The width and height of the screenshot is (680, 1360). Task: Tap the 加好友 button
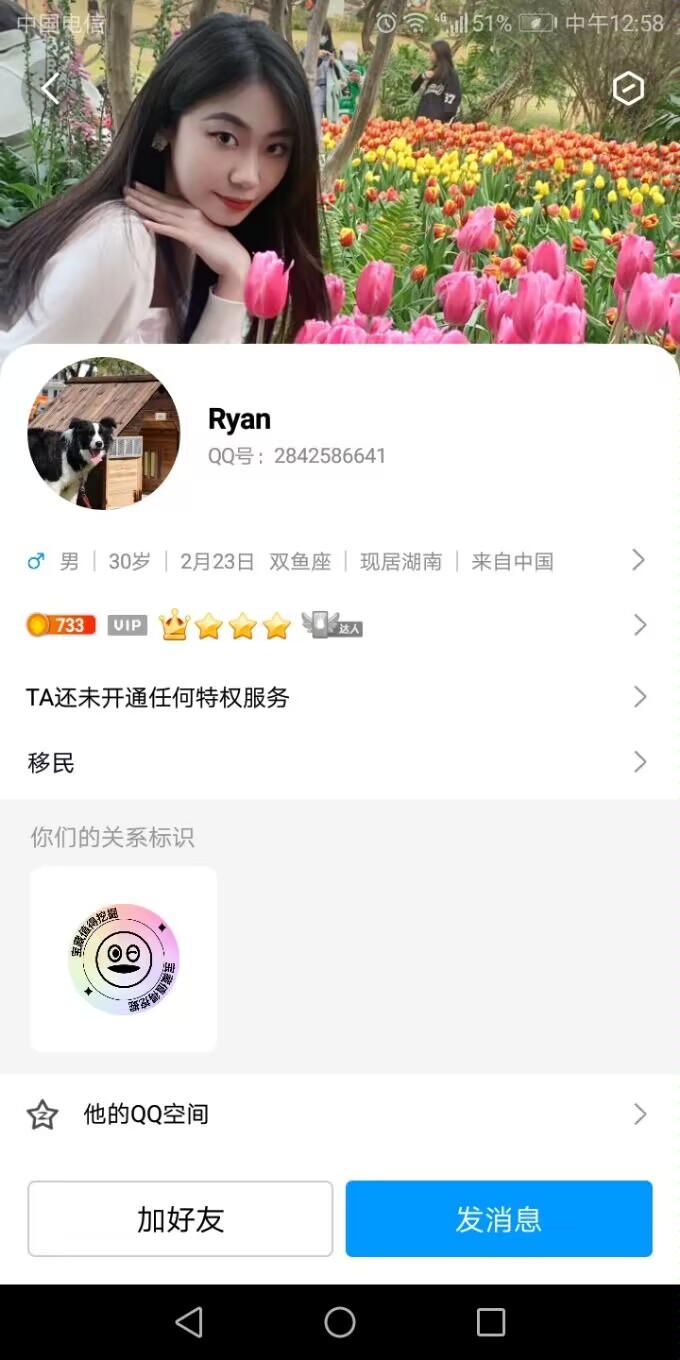180,1219
